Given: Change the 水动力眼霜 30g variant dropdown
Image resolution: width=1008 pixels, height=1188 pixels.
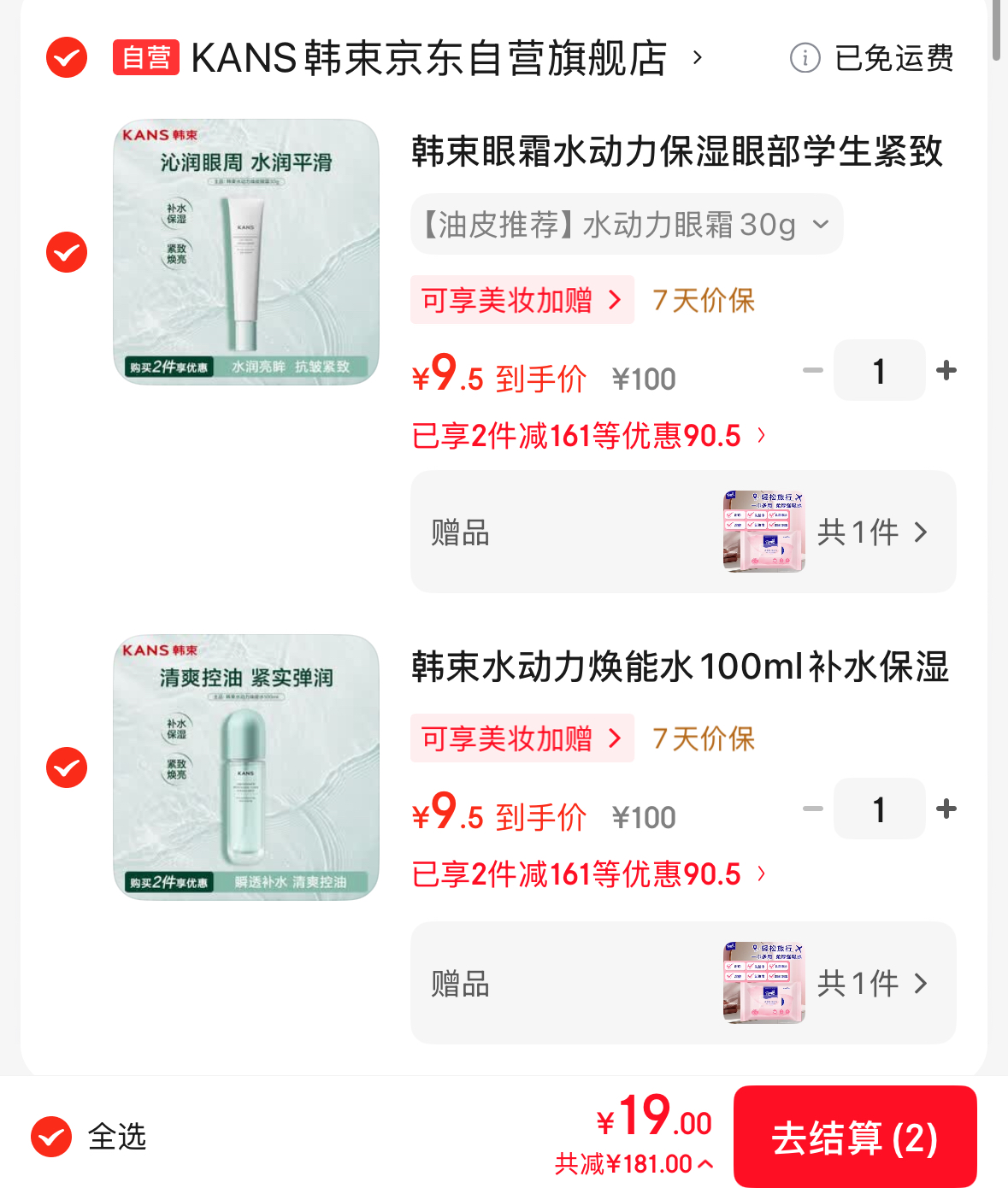Looking at the screenshot, I should coord(627,225).
